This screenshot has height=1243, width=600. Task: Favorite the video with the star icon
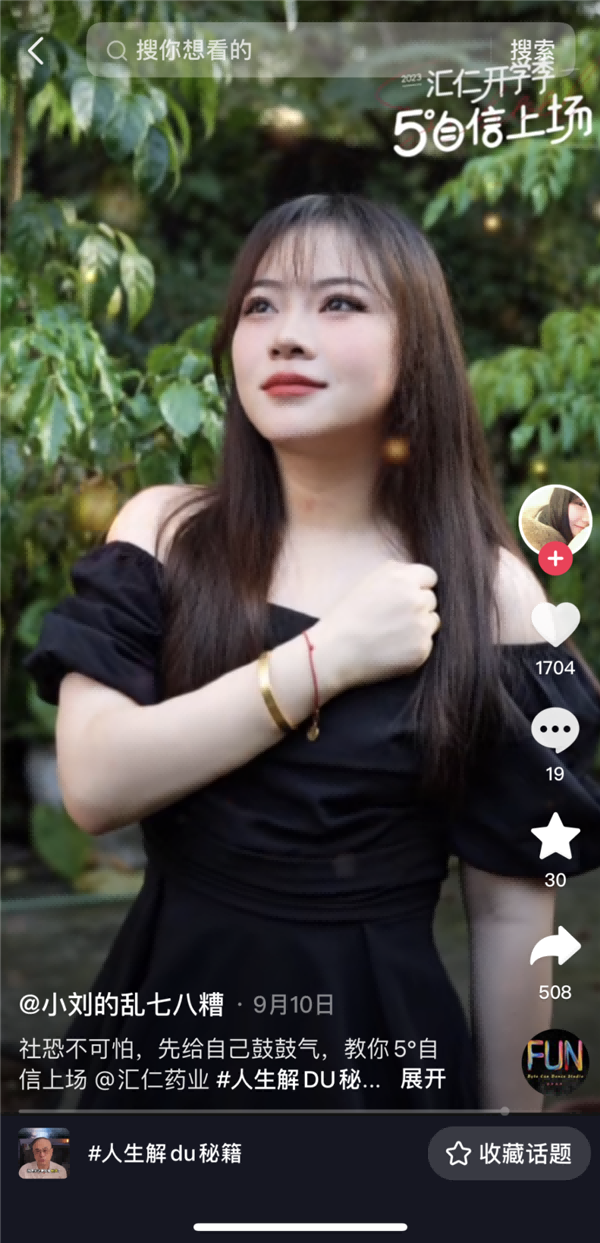555,836
